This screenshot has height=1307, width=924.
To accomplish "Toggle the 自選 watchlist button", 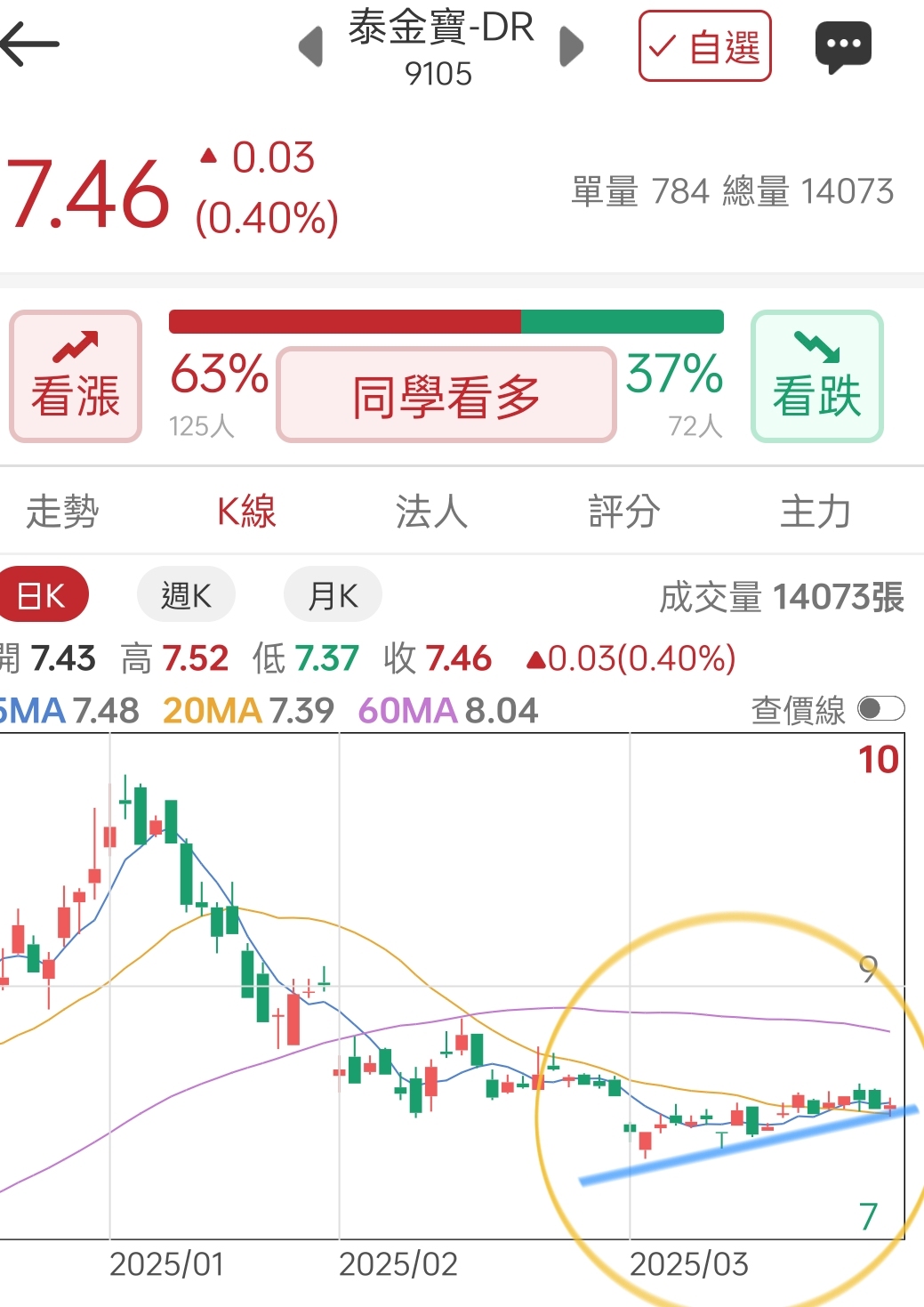I will click(704, 46).
